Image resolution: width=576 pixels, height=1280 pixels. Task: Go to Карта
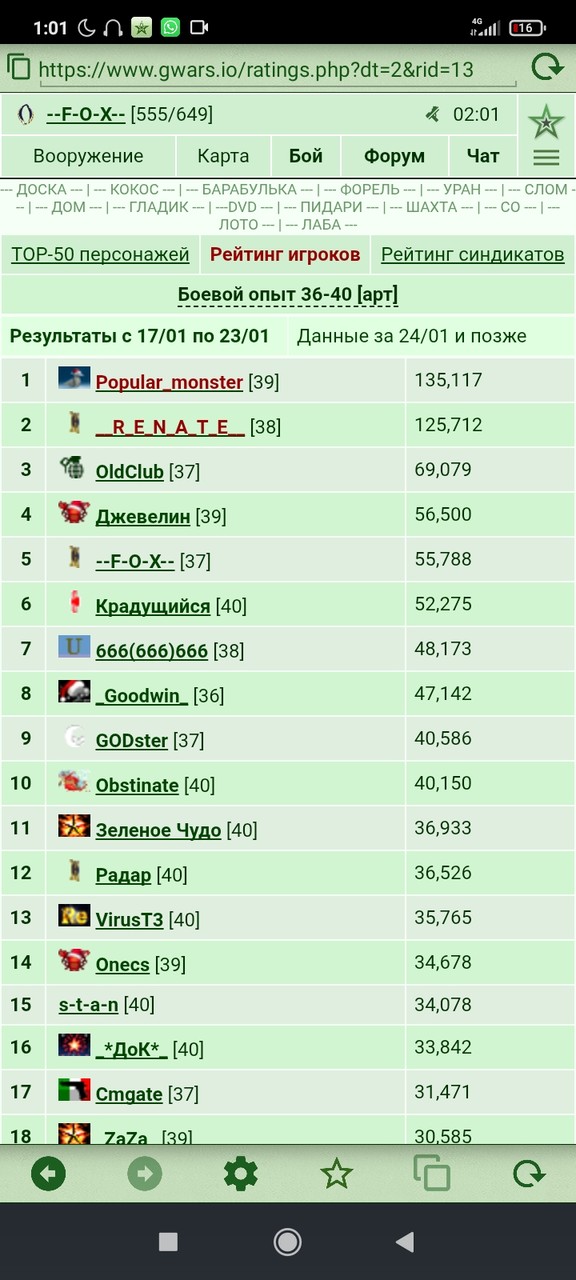click(223, 156)
